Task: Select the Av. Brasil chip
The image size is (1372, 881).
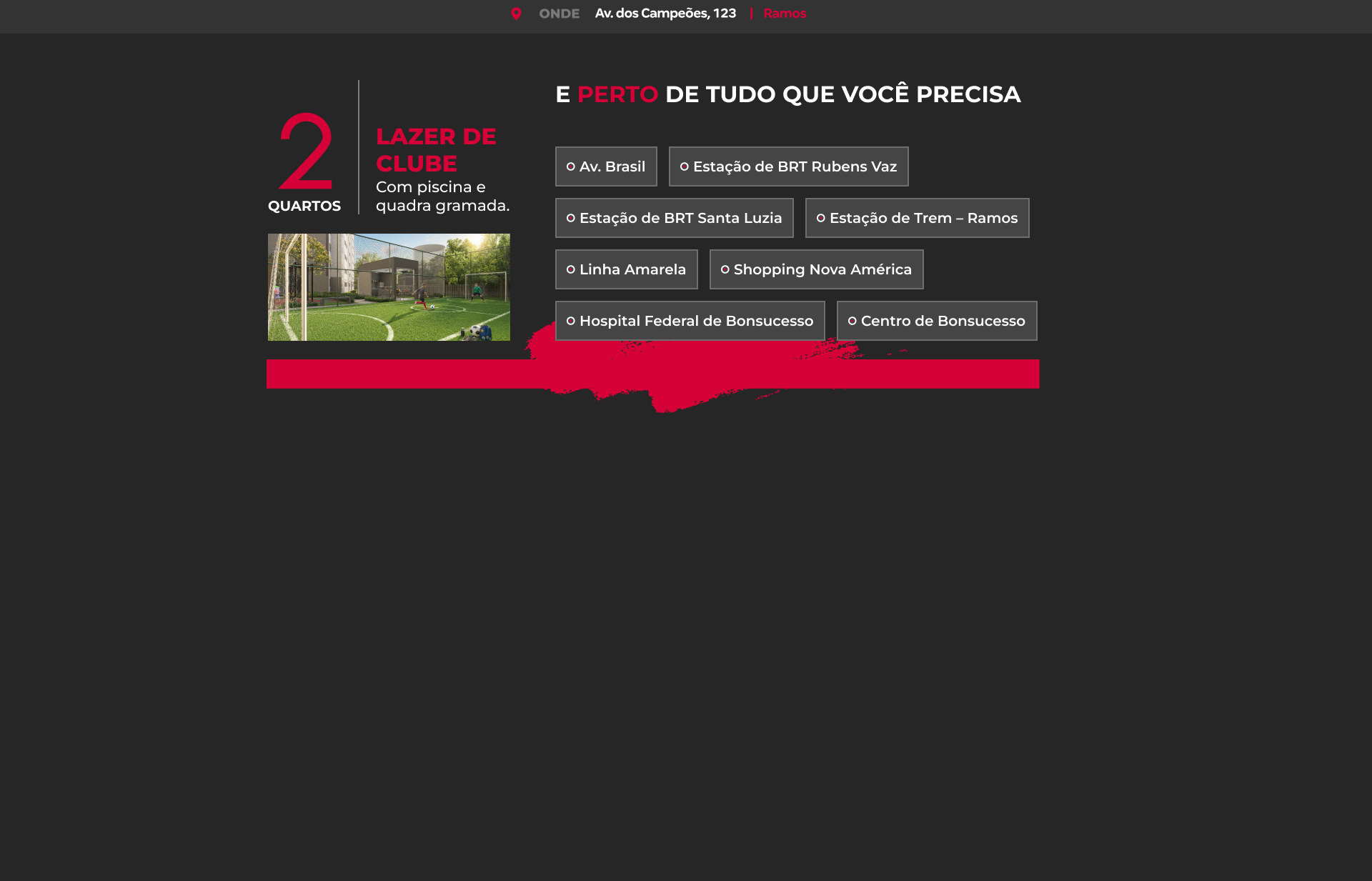Action: point(606,166)
